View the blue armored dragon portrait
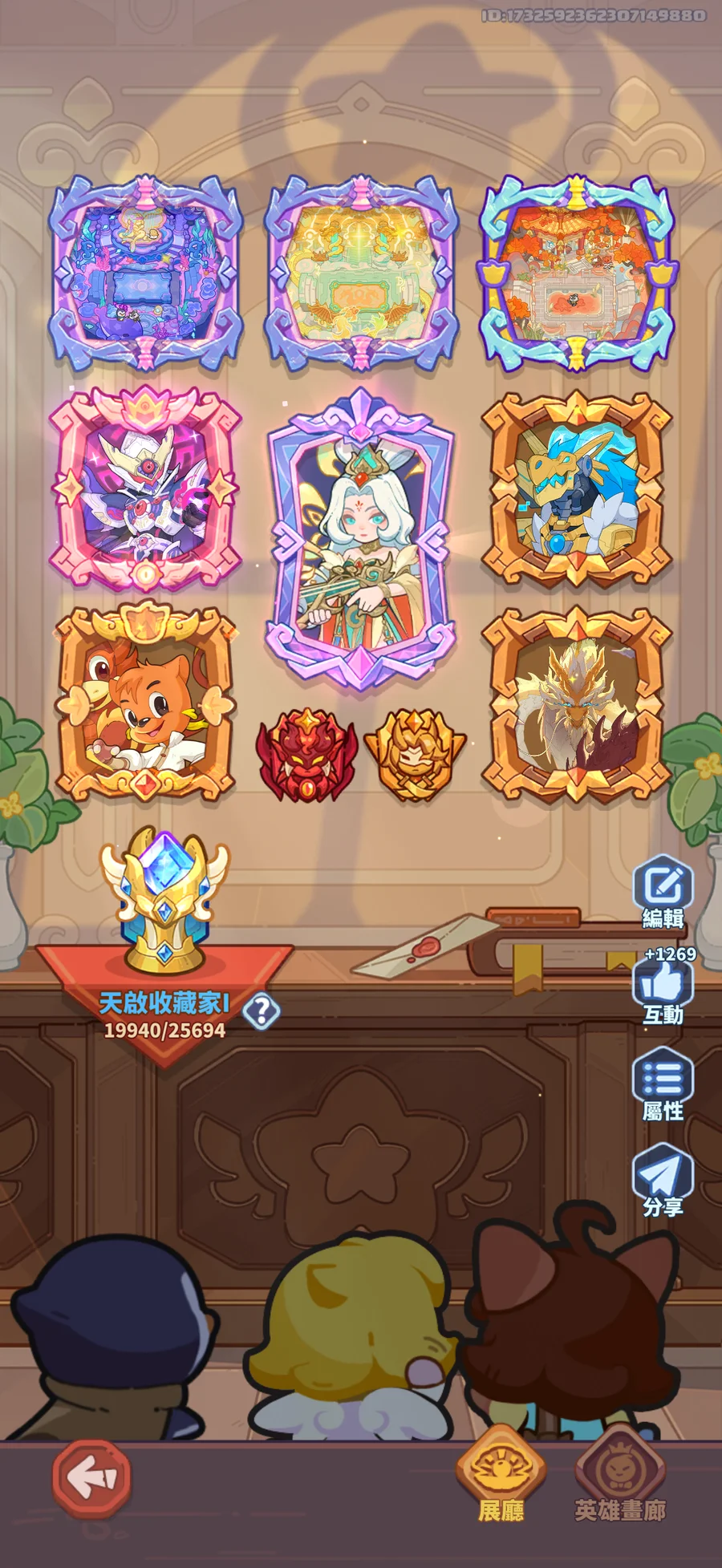The image size is (722, 1568). [x=577, y=489]
